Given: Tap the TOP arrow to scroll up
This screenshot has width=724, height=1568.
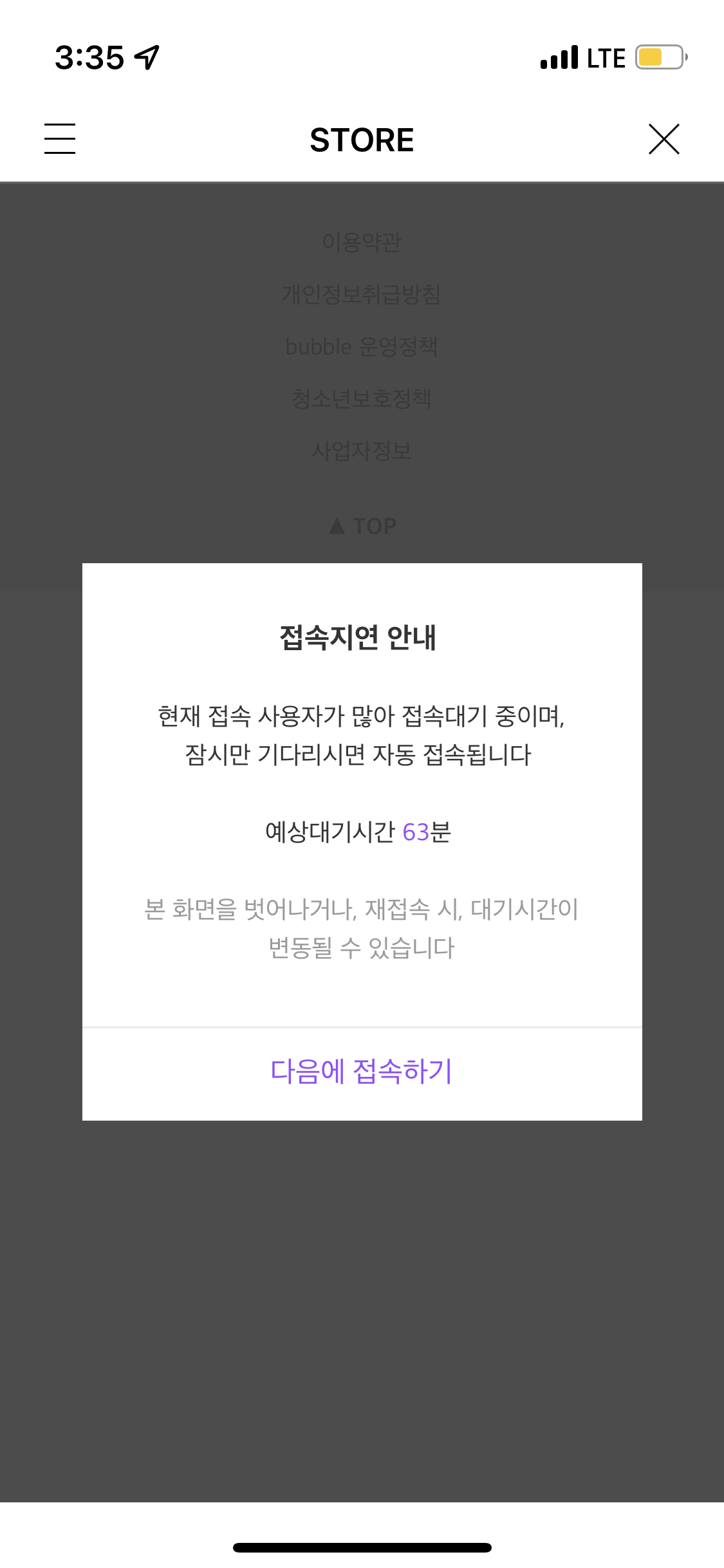Looking at the screenshot, I should click(362, 525).
